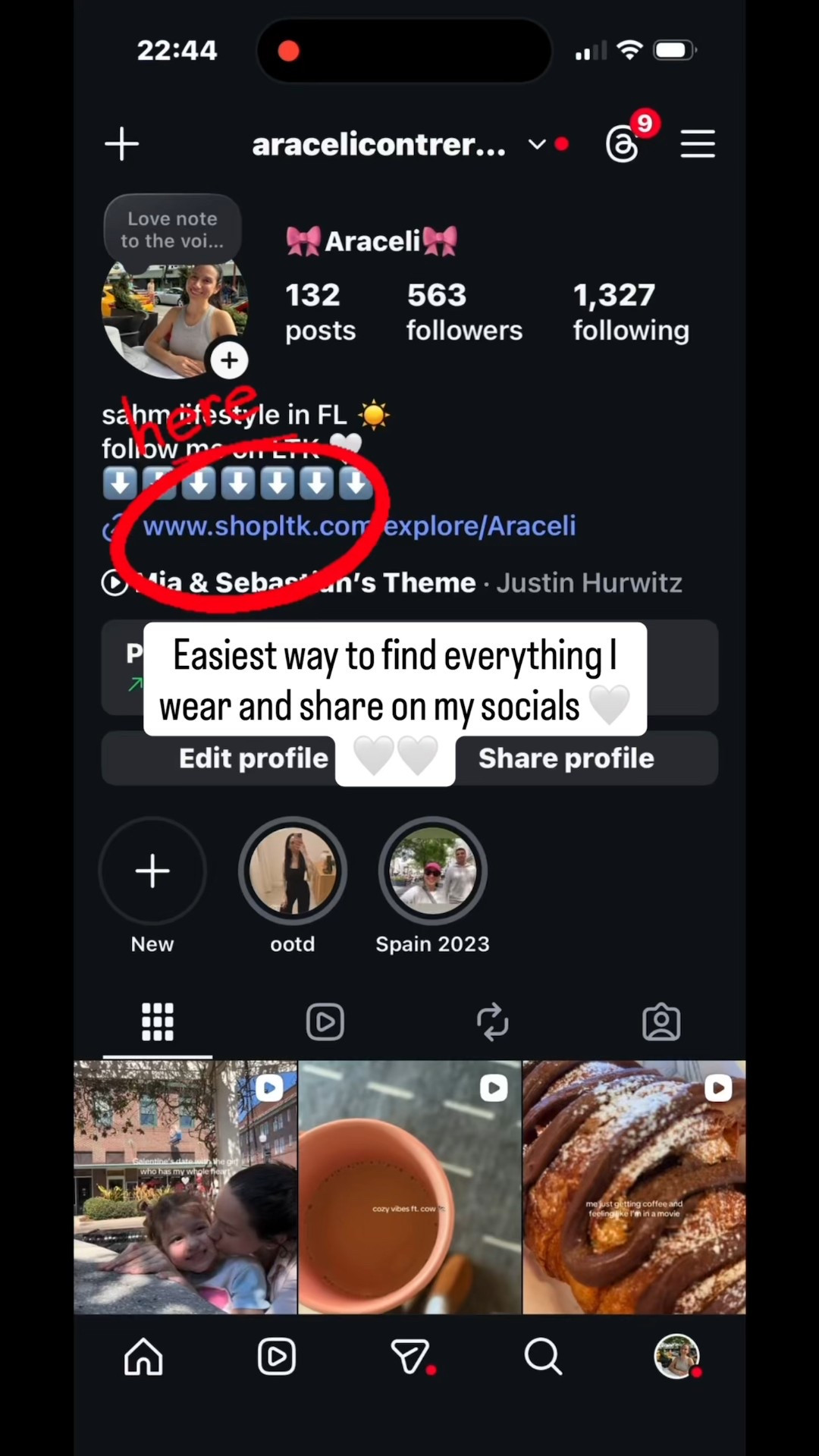Image resolution: width=819 pixels, height=1456 pixels.
Task: Go to the Home feed
Action: 143,1357
